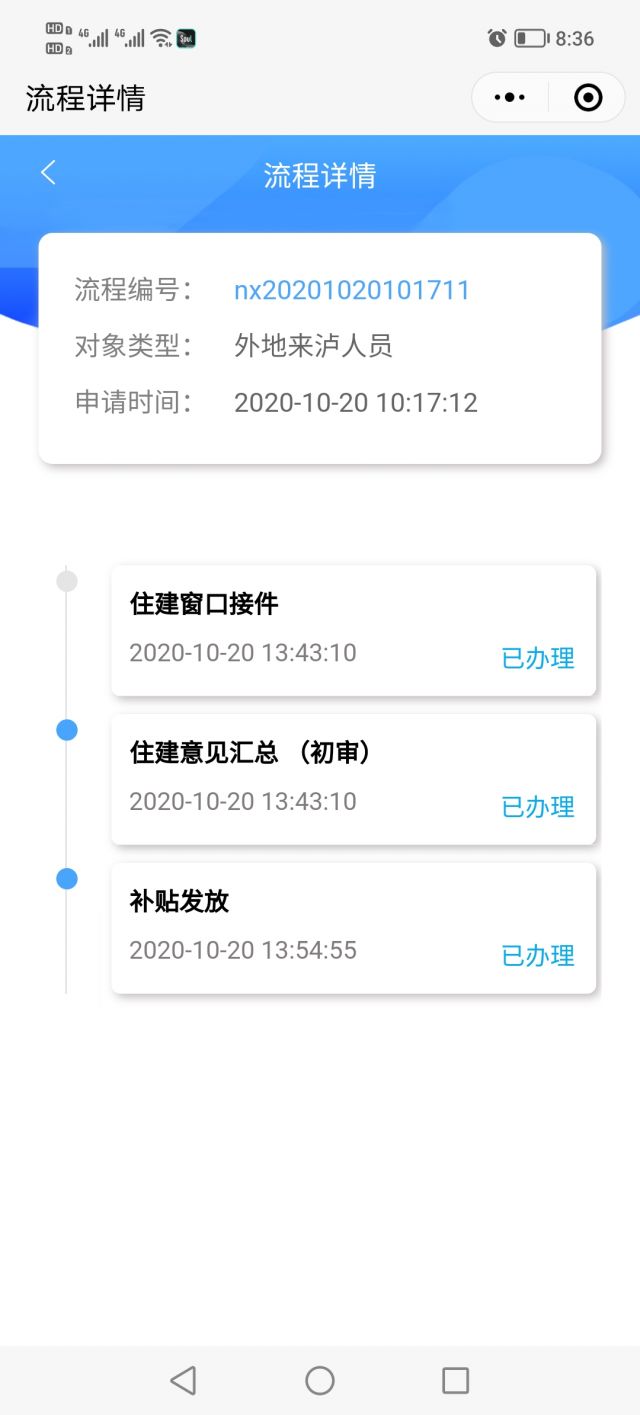
Task: Go back using the white arrow
Action: tap(48, 173)
